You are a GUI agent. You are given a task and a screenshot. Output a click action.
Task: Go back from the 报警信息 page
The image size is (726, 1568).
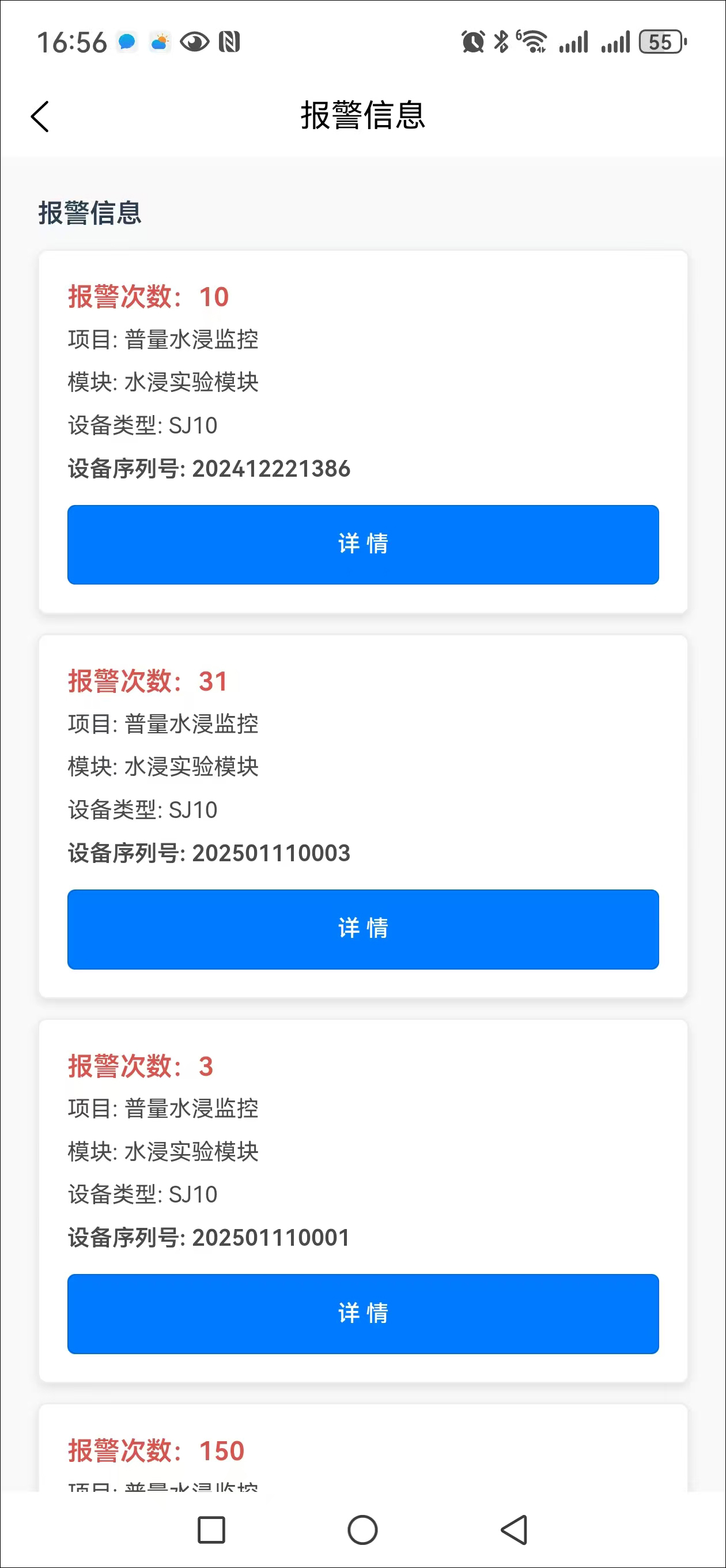pyautogui.click(x=40, y=116)
